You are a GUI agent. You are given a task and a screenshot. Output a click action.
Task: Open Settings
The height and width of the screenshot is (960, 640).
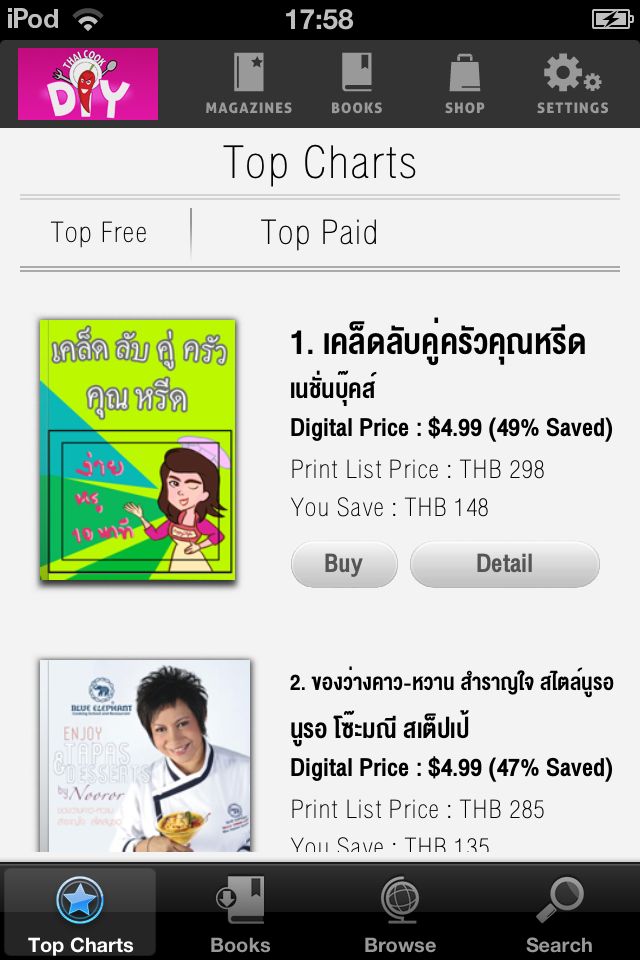click(x=572, y=85)
